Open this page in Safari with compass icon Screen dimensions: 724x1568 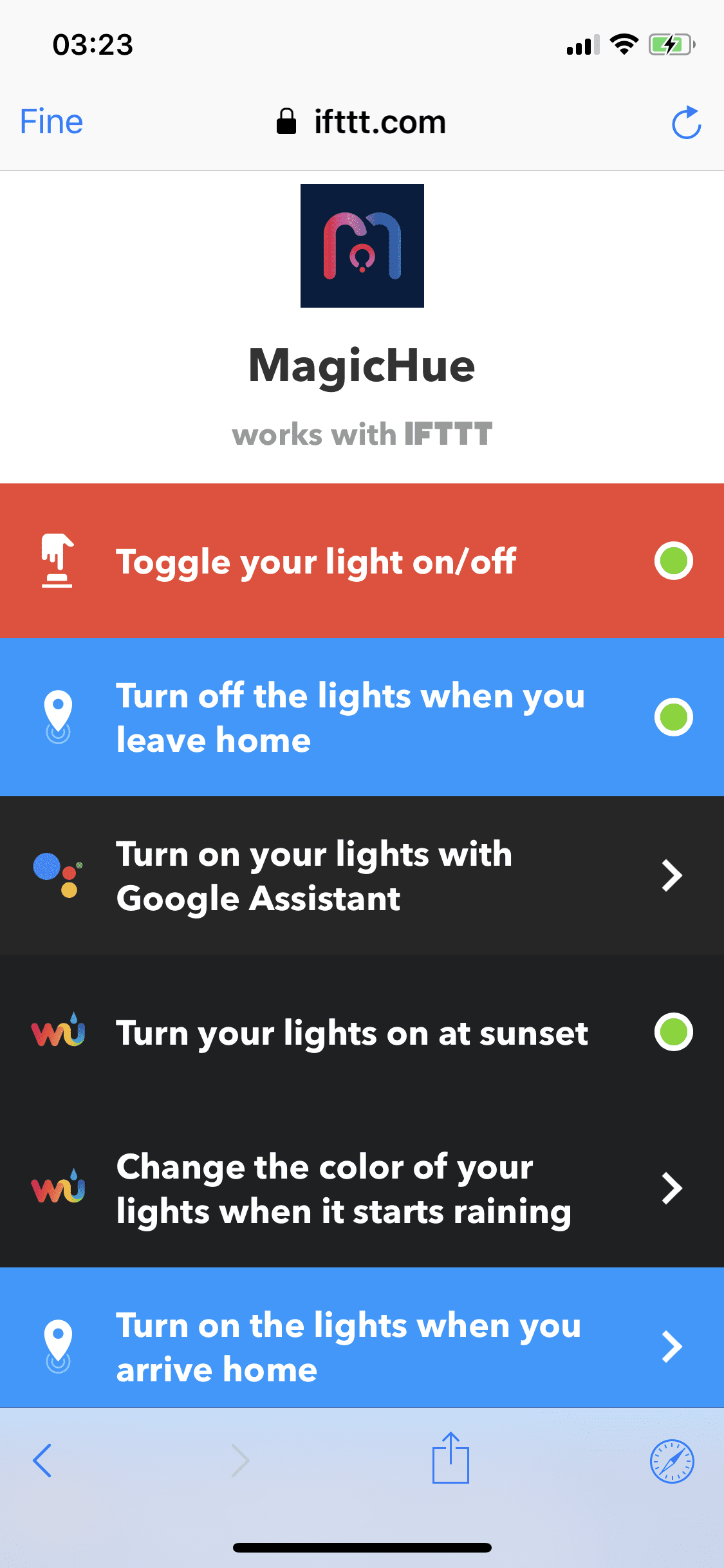pos(672,1461)
